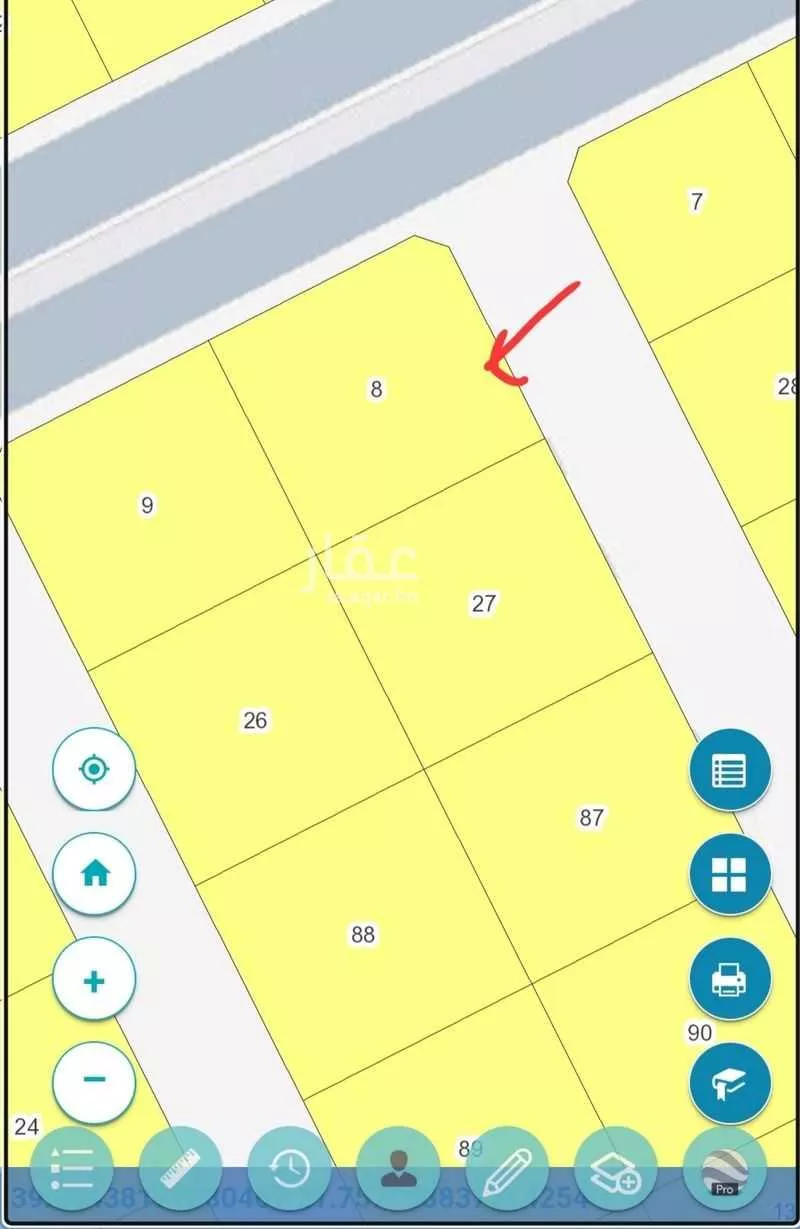The height and width of the screenshot is (1229, 800).
Task: Add a new map layer
Action: [x=616, y=1166]
